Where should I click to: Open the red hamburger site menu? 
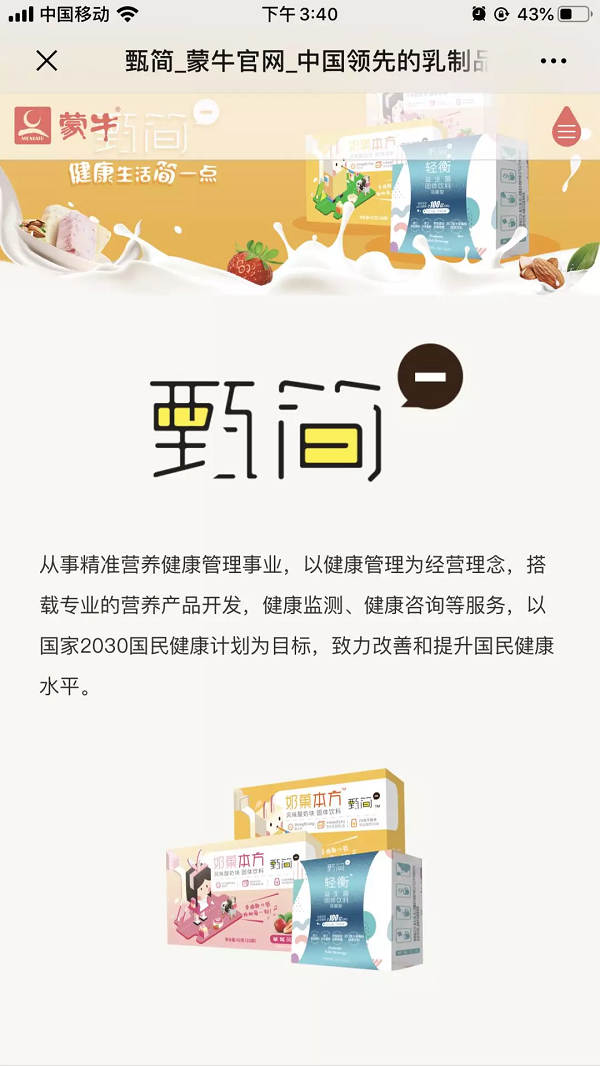(x=567, y=130)
